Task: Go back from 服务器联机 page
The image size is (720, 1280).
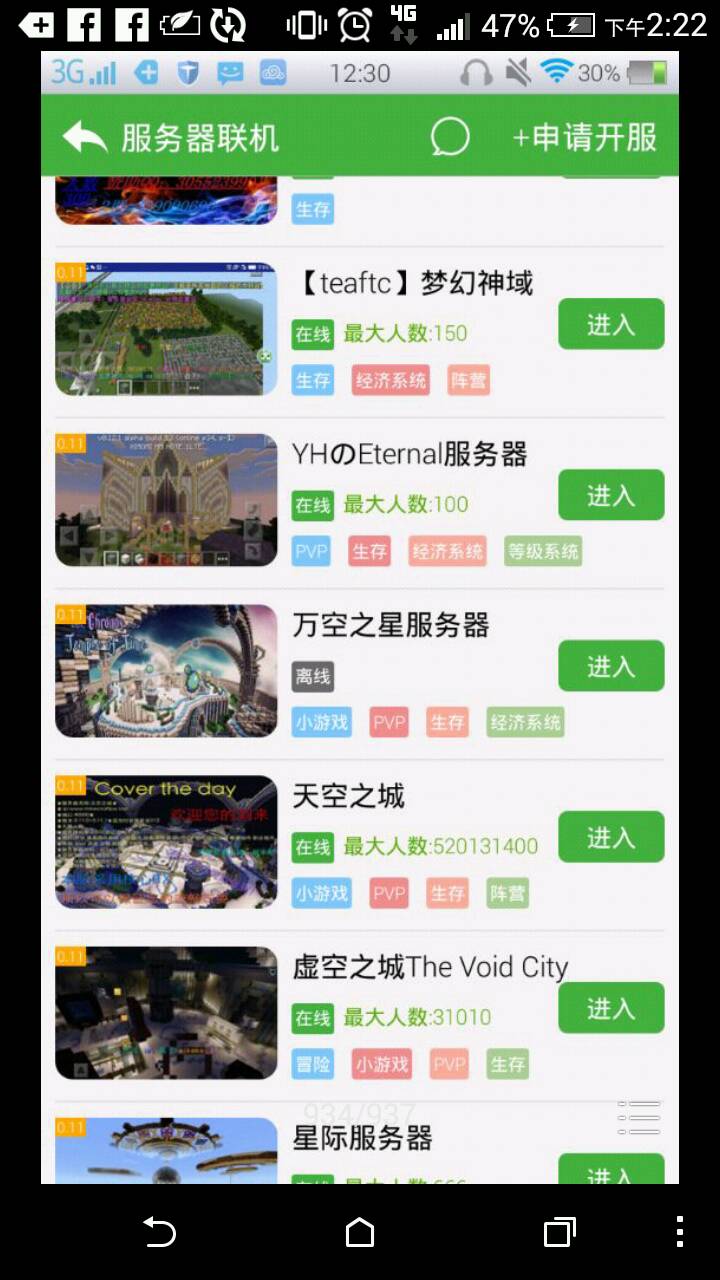Action: coord(85,137)
